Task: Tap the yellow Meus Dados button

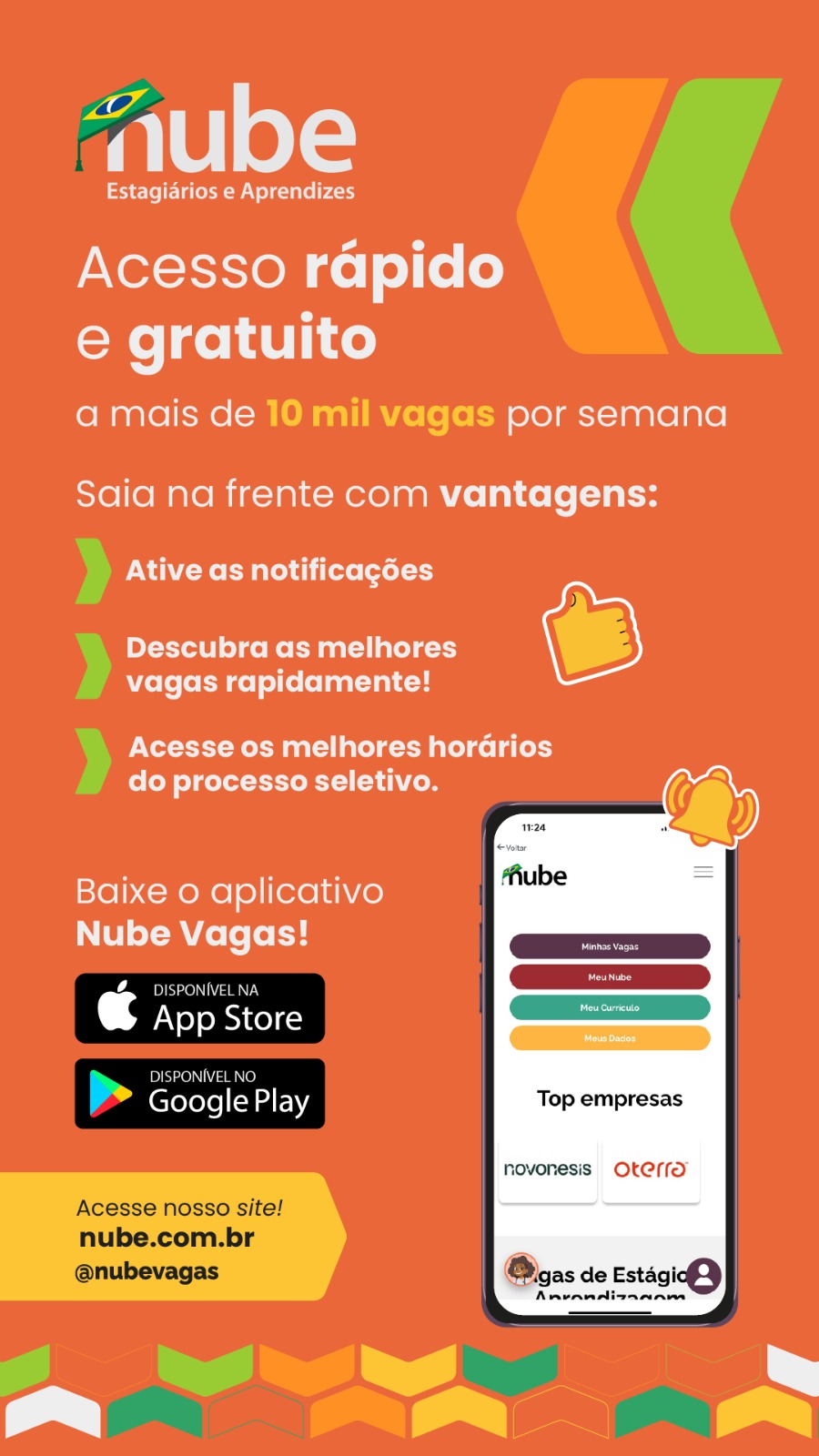Action: (x=610, y=1037)
